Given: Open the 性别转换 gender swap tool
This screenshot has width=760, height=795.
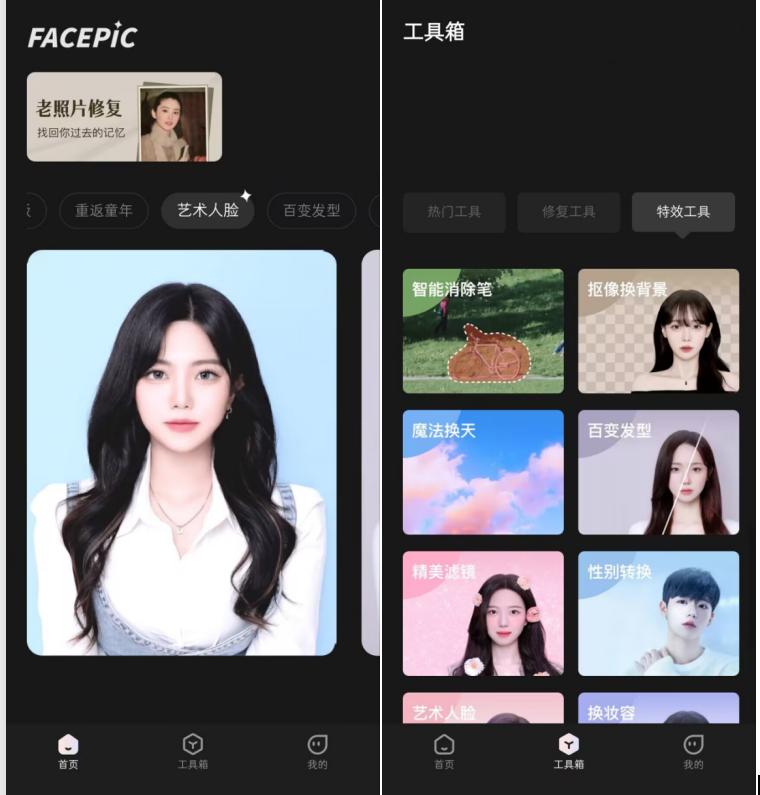Looking at the screenshot, I should pyautogui.click(x=658, y=613).
